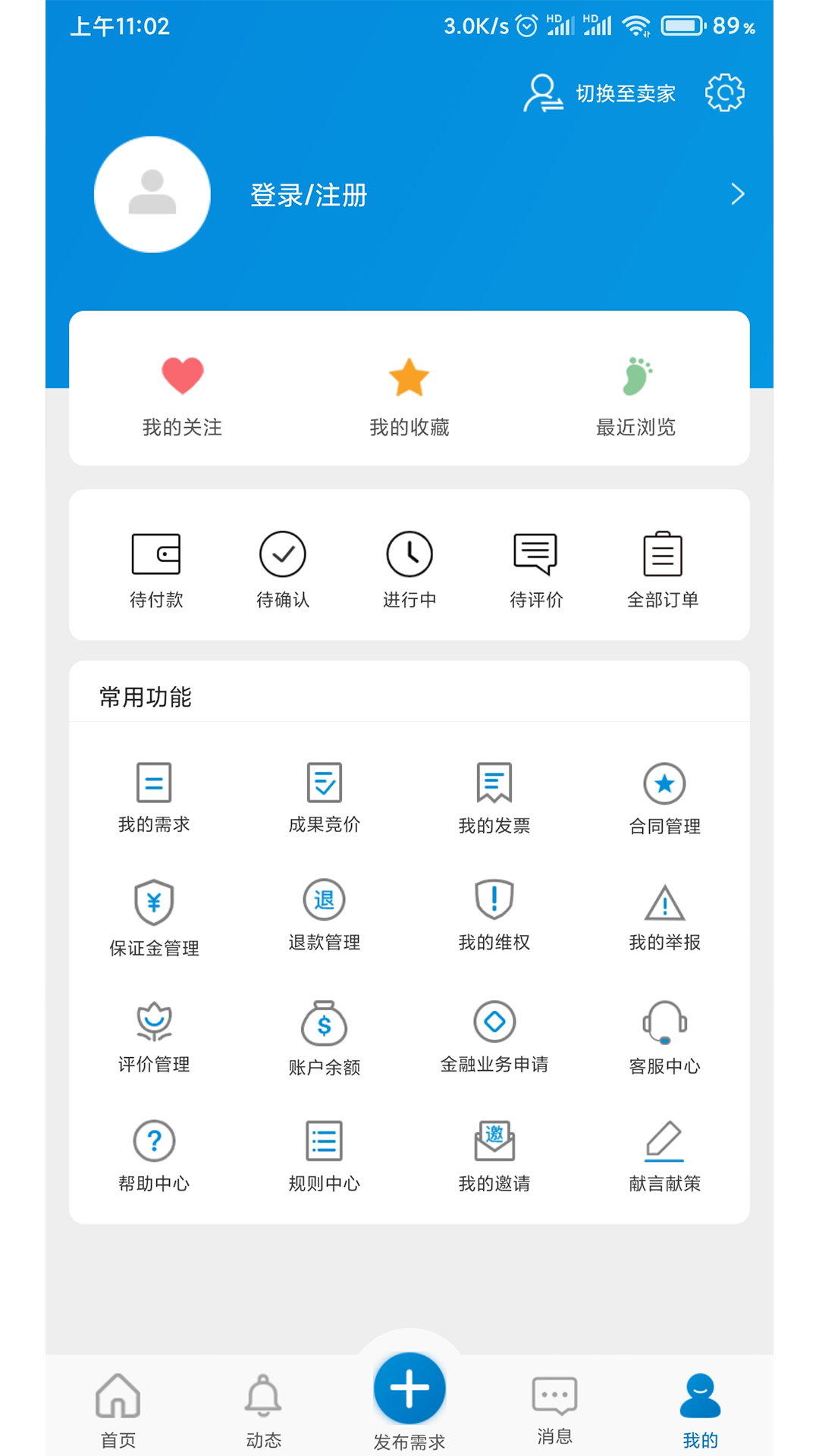Tap 登录/注册 to log in
Viewport: 819px width, 1456px height.
tap(308, 195)
